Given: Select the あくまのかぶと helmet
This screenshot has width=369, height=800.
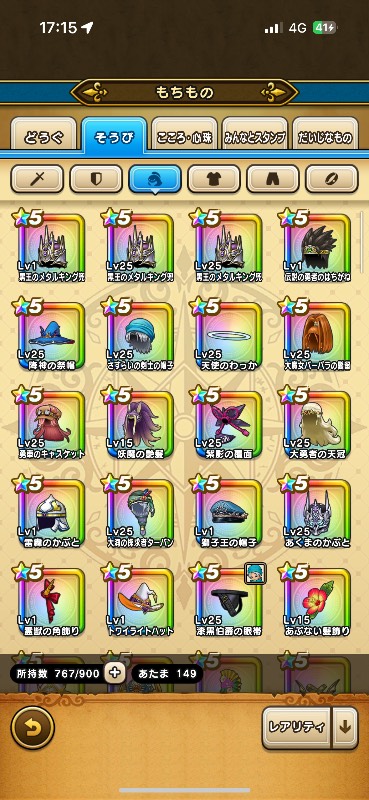Looking at the screenshot, I should pyautogui.click(x=317, y=512).
